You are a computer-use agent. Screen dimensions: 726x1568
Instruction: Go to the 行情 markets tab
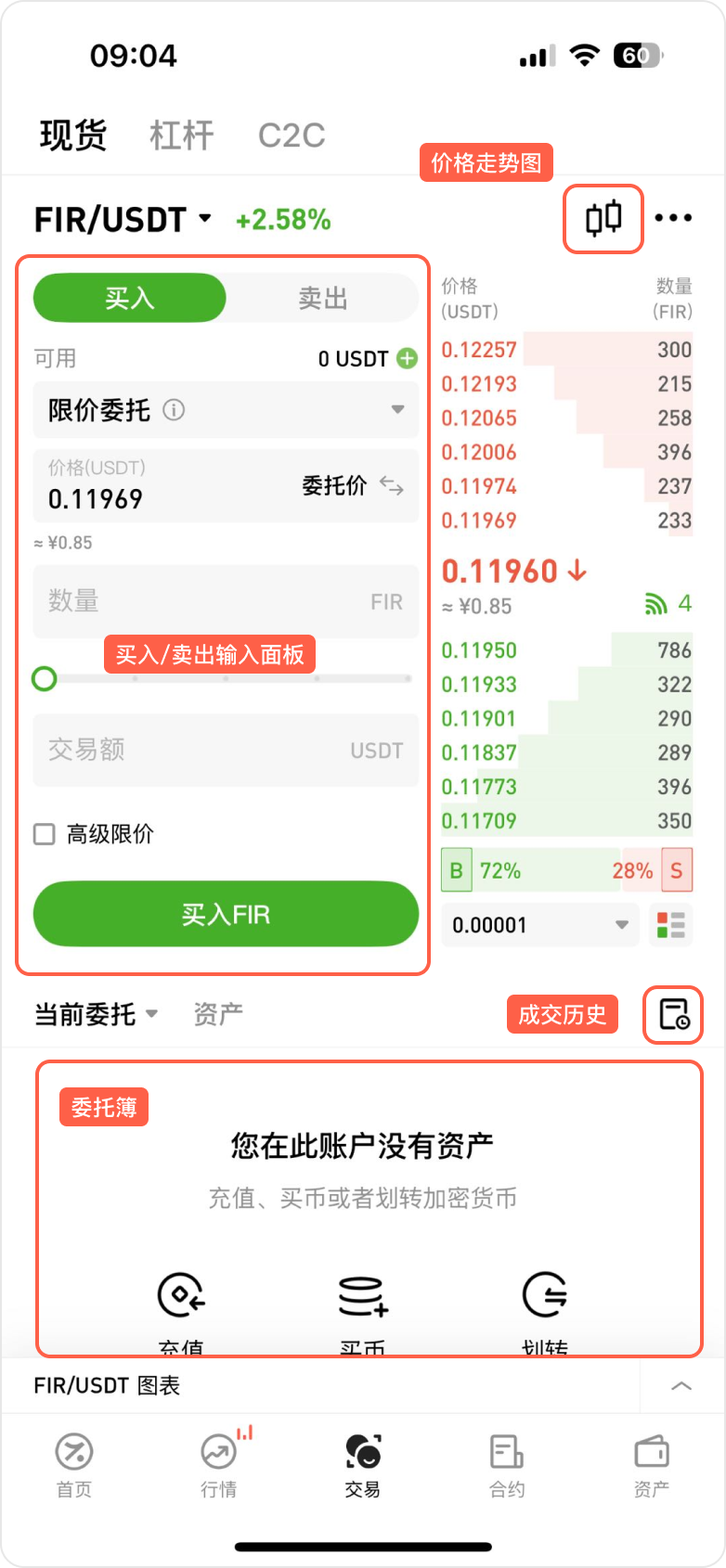[x=219, y=1463]
